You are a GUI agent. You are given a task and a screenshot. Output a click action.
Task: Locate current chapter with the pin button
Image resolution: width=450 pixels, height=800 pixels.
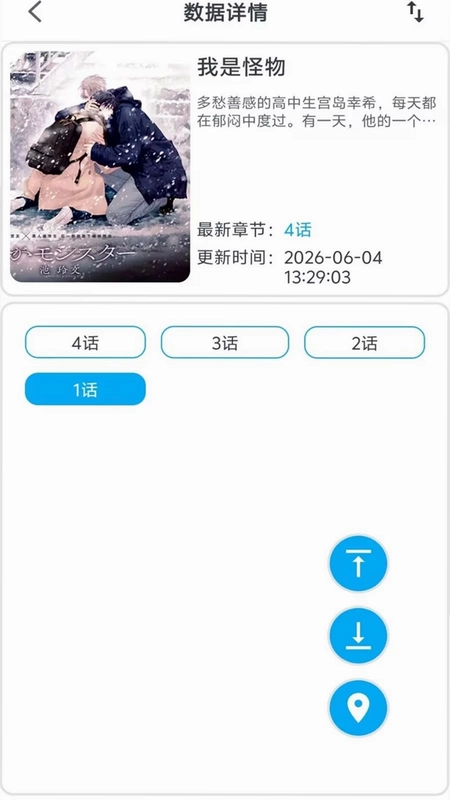click(x=358, y=708)
